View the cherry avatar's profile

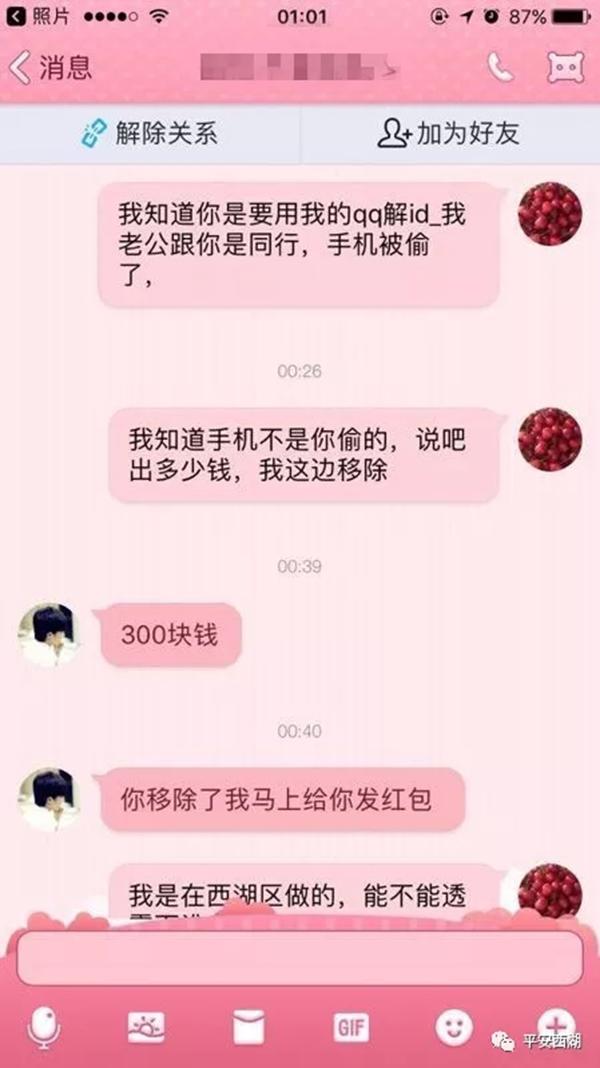[x=549, y=213]
